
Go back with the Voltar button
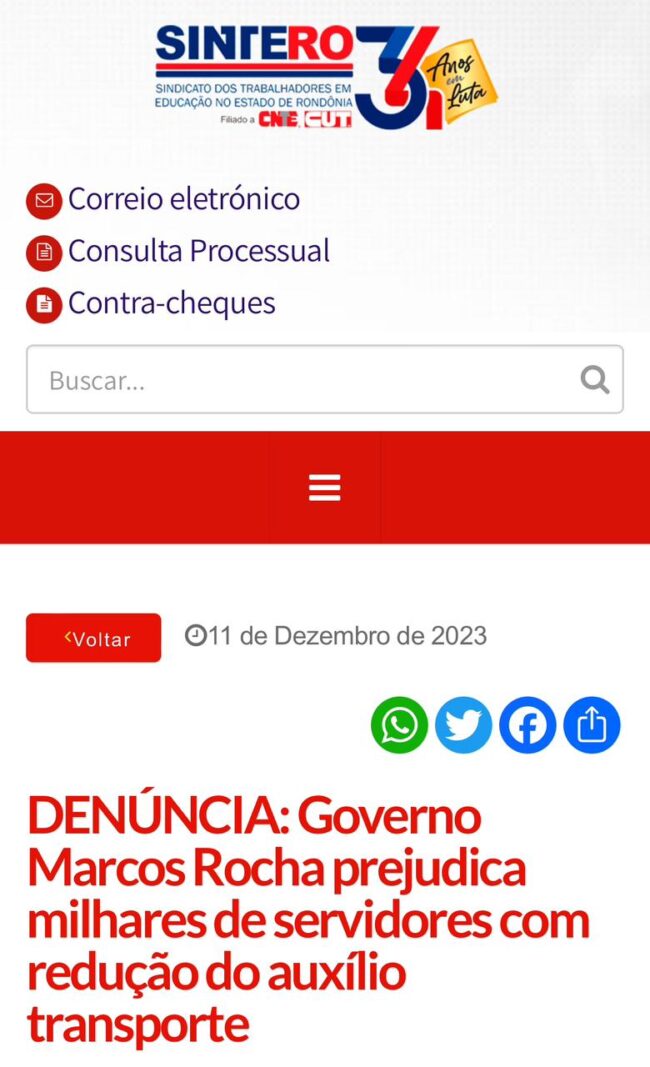94,638
